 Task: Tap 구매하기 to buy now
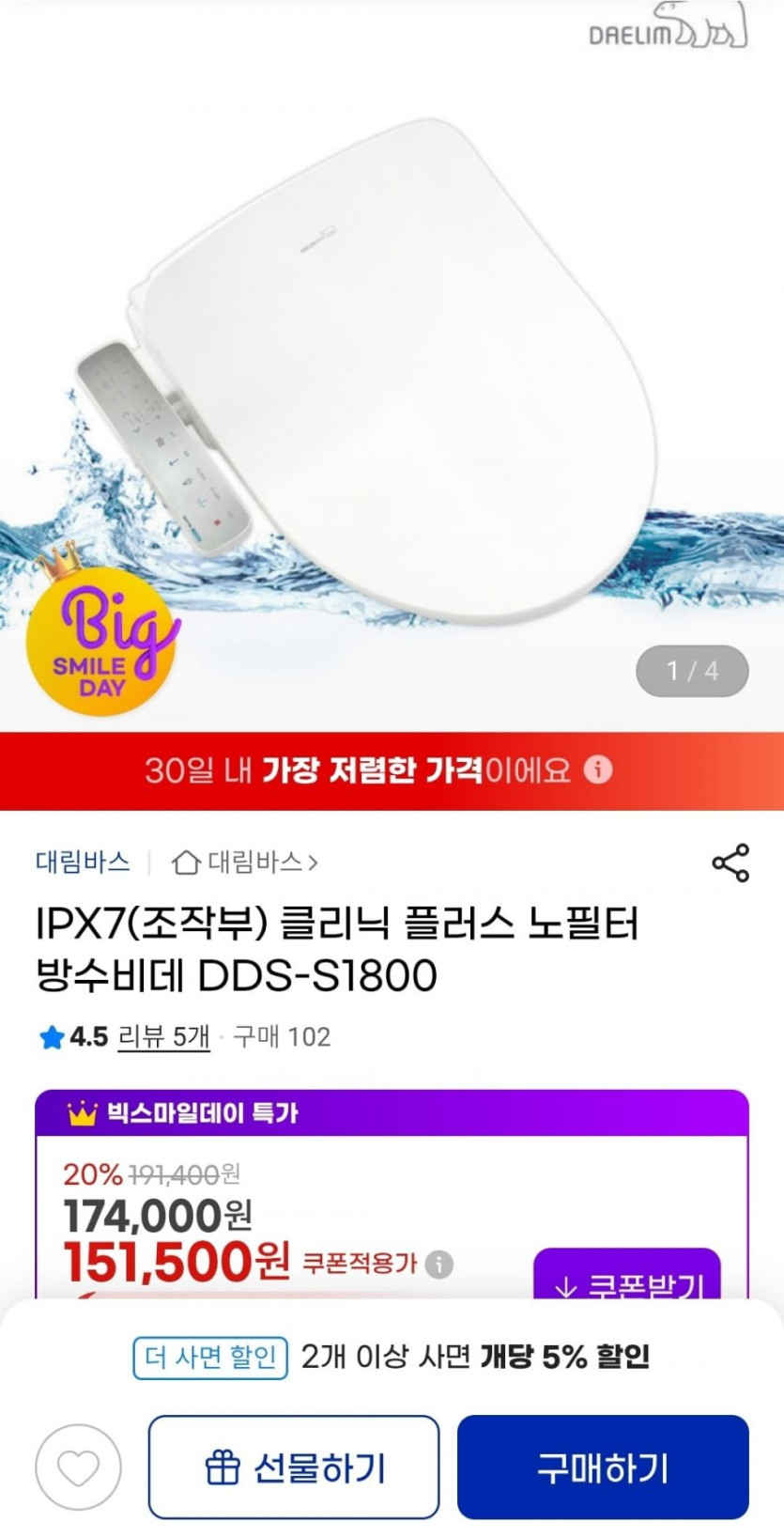(x=603, y=1467)
